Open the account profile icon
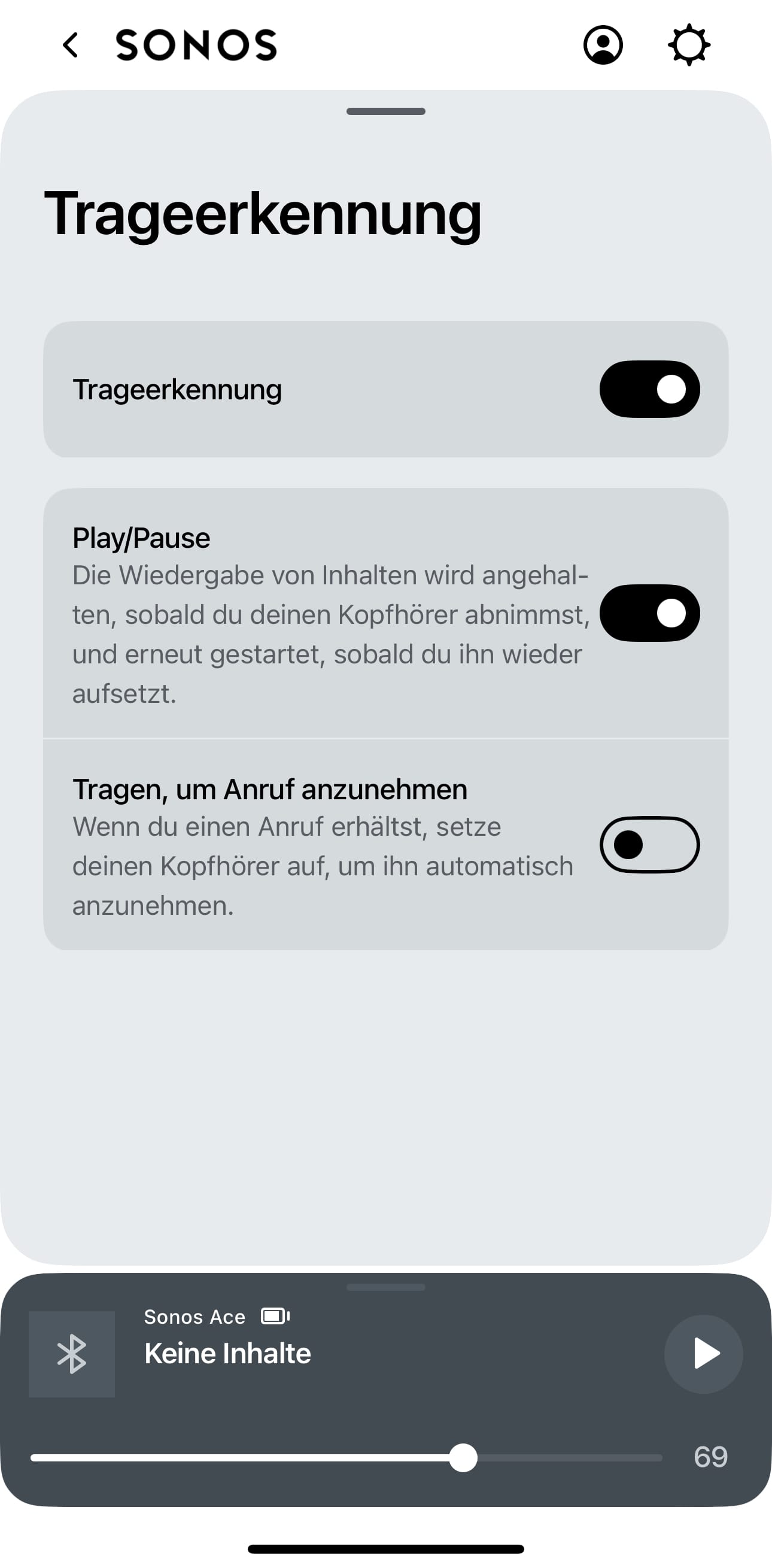This screenshot has width=772, height=1568. tap(602, 45)
